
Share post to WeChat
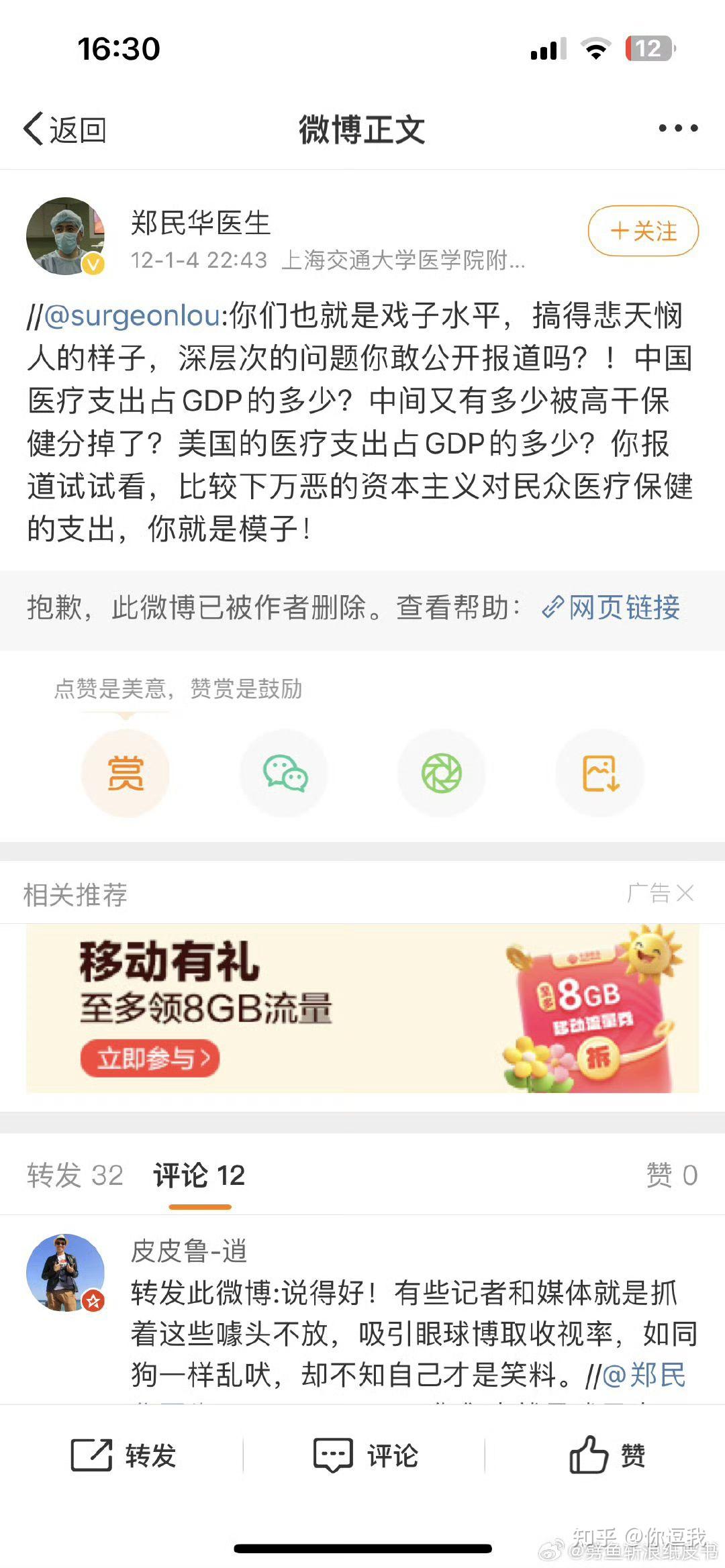(x=285, y=773)
